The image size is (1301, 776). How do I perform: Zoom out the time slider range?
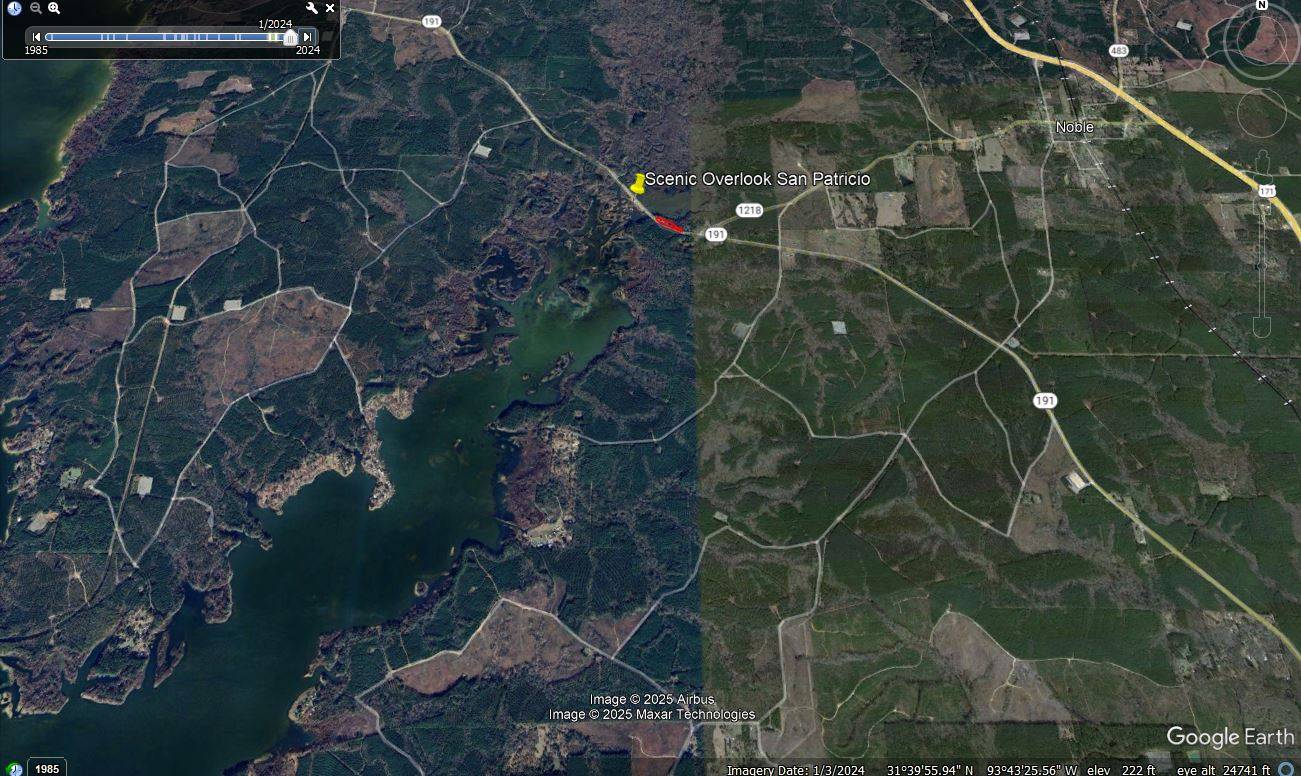(x=36, y=8)
